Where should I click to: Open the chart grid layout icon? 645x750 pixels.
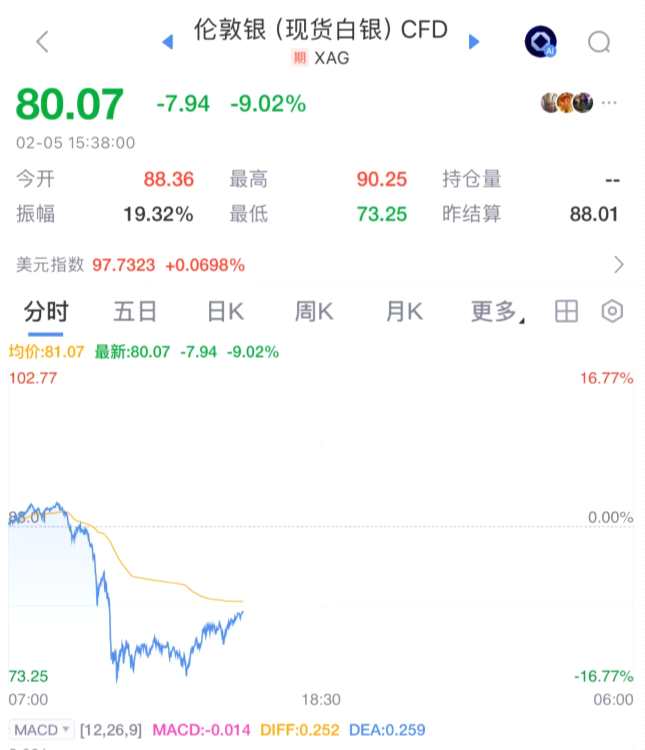(x=566, y=312)
